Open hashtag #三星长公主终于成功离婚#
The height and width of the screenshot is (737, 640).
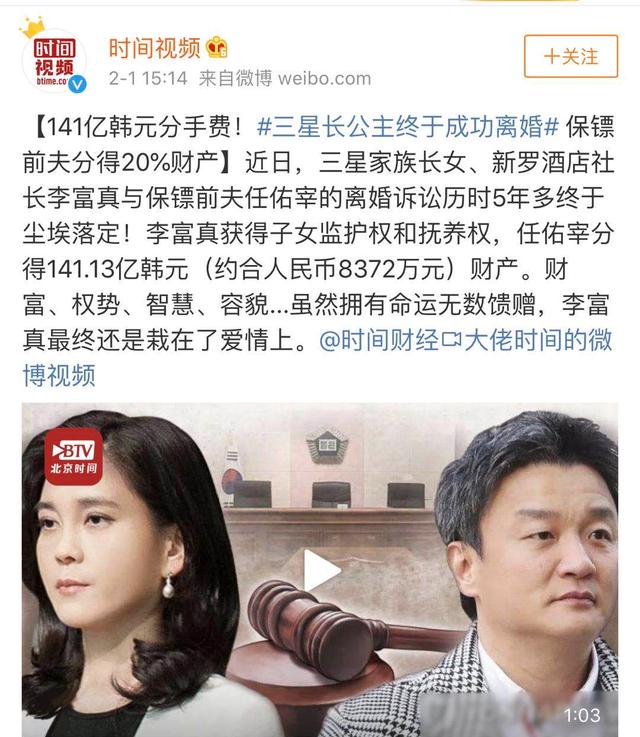[x=399, y=128]
